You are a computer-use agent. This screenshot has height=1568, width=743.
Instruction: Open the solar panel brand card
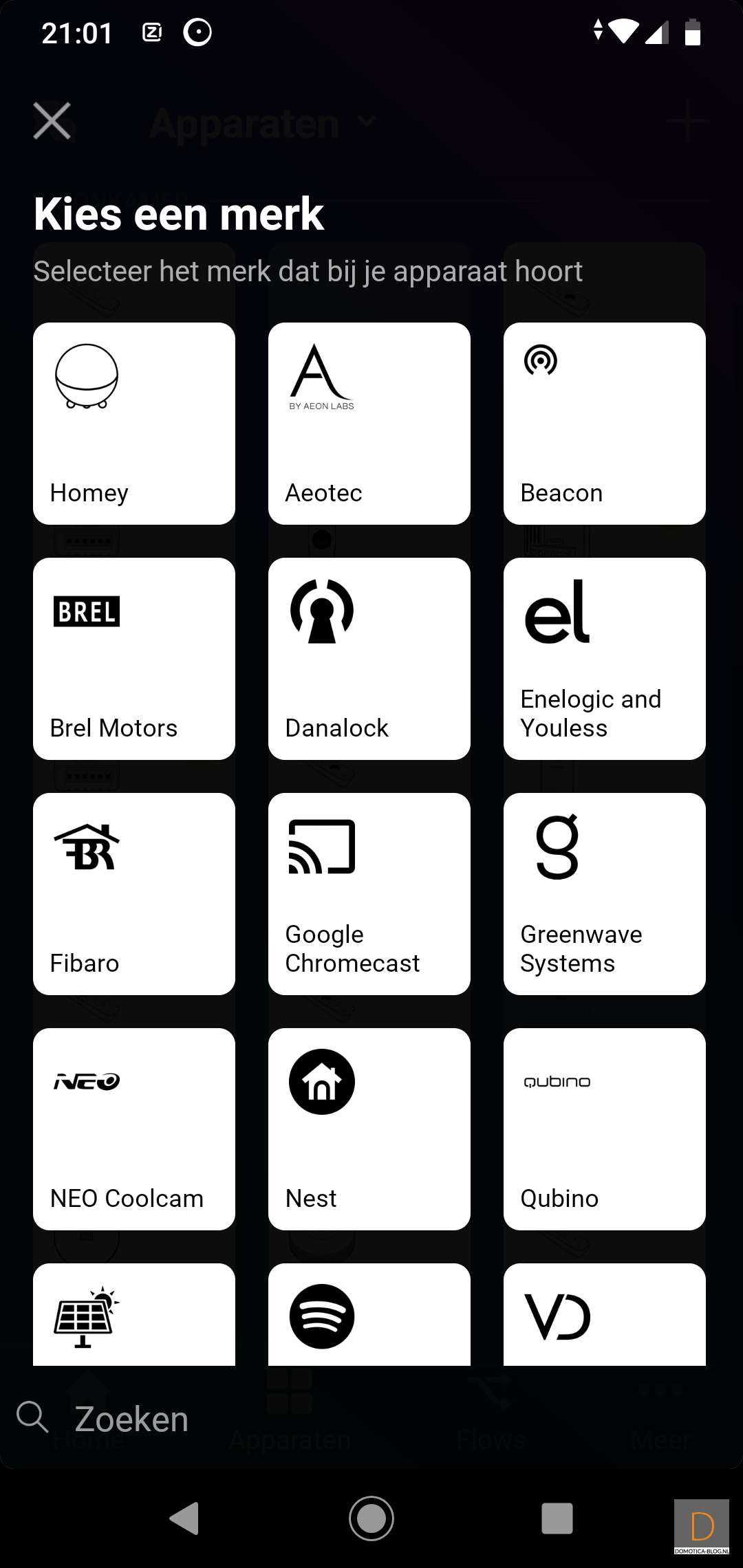pos(134,1314)
